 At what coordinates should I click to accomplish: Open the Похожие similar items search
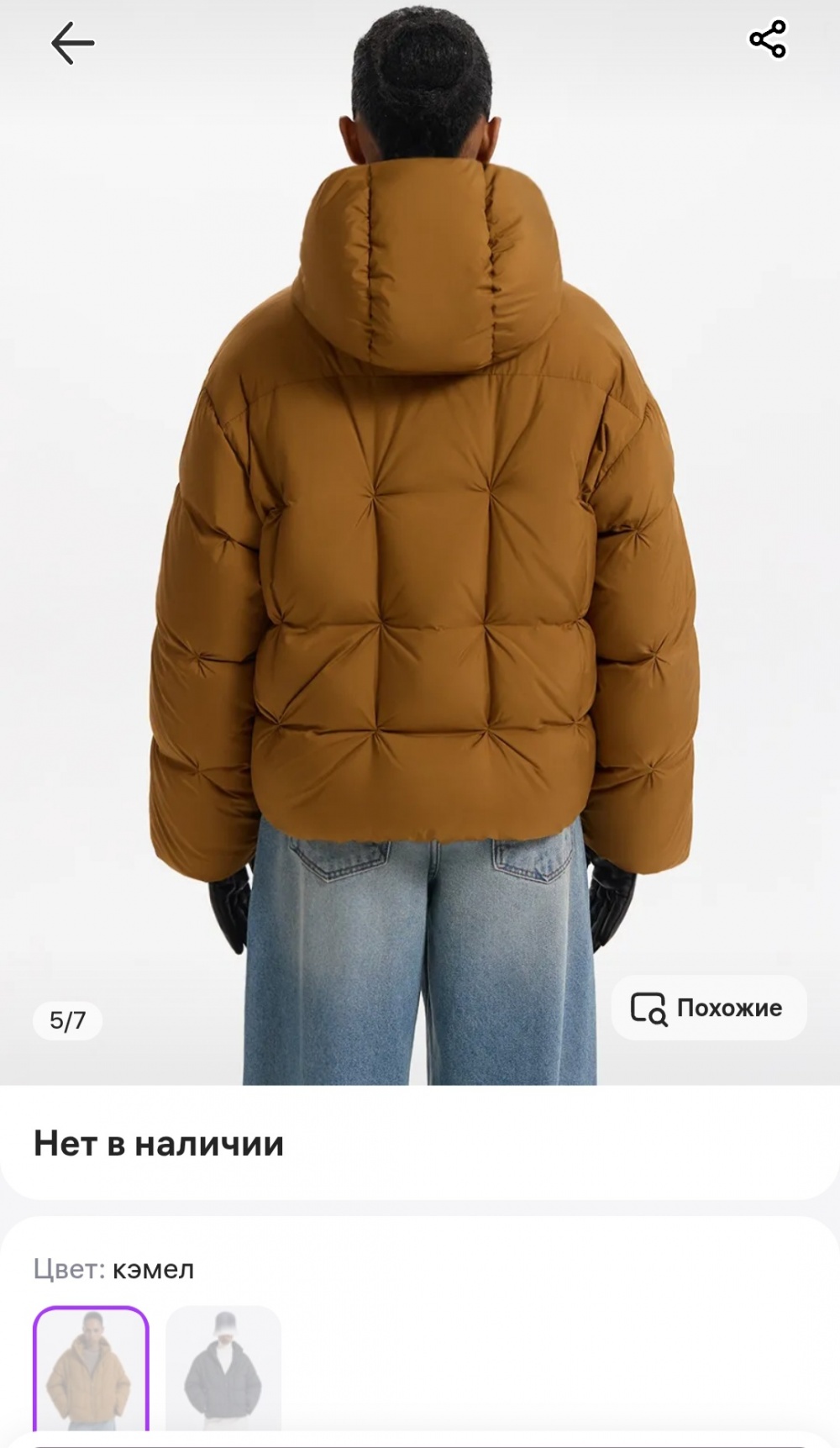click(x=709, y=1008)
